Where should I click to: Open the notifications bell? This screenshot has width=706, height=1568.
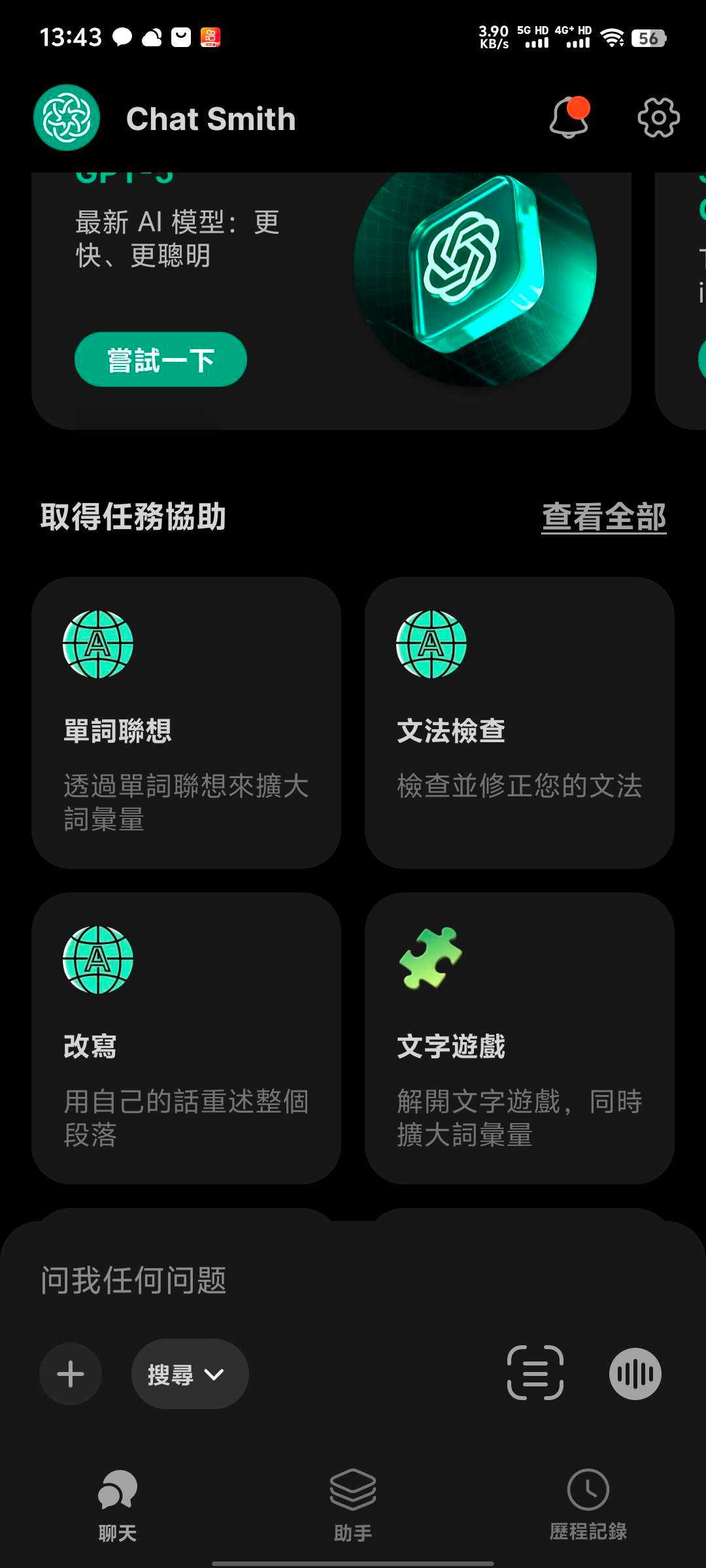(569, 118)
